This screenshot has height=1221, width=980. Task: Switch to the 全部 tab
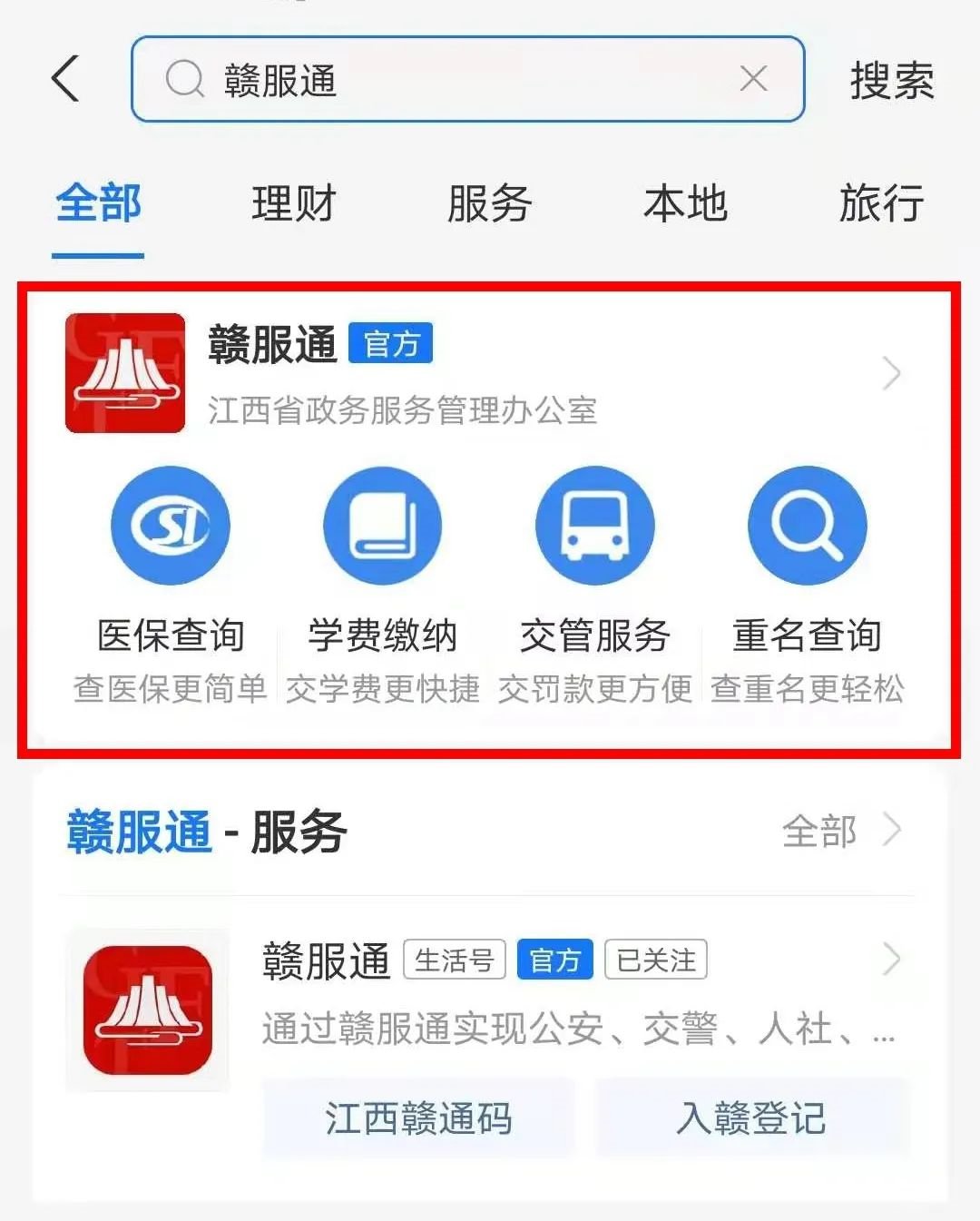98,203
